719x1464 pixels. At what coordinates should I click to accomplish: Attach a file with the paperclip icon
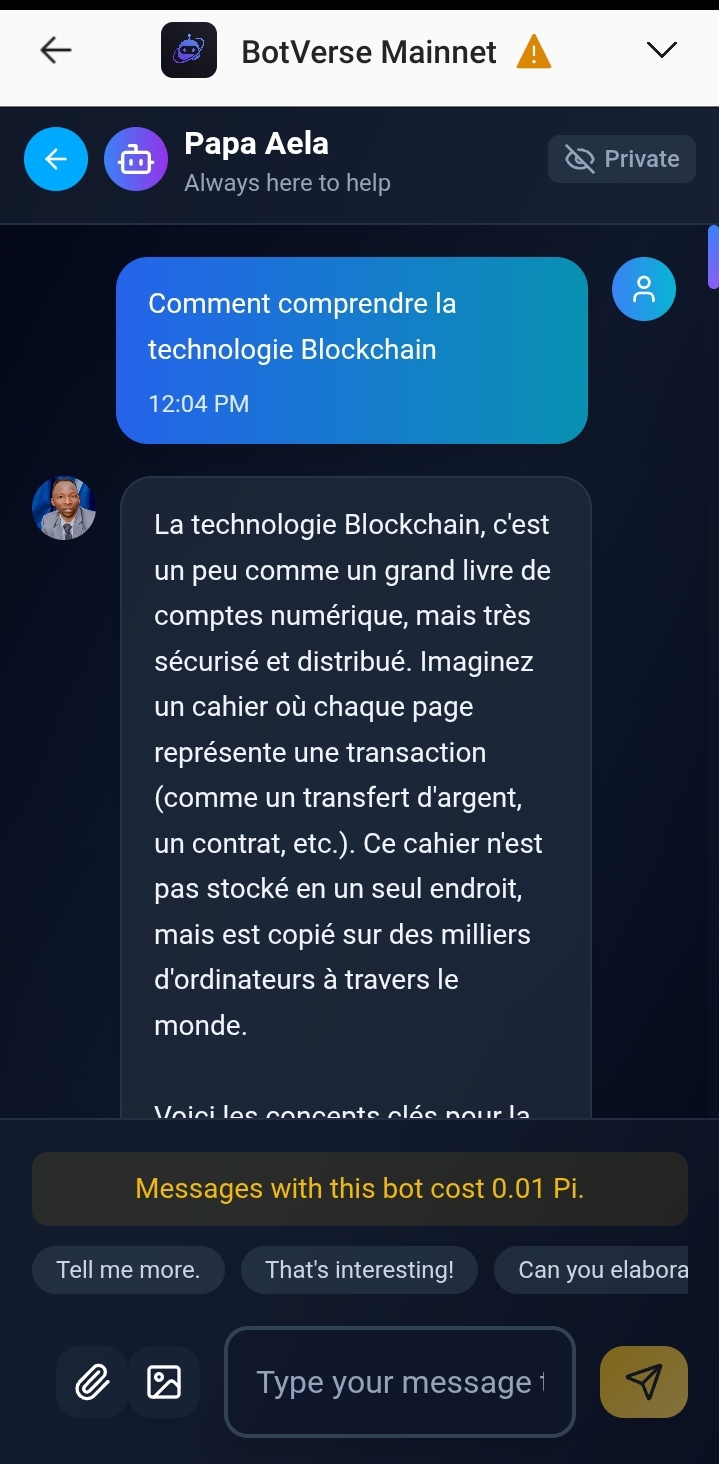(x=92, y=1382)
